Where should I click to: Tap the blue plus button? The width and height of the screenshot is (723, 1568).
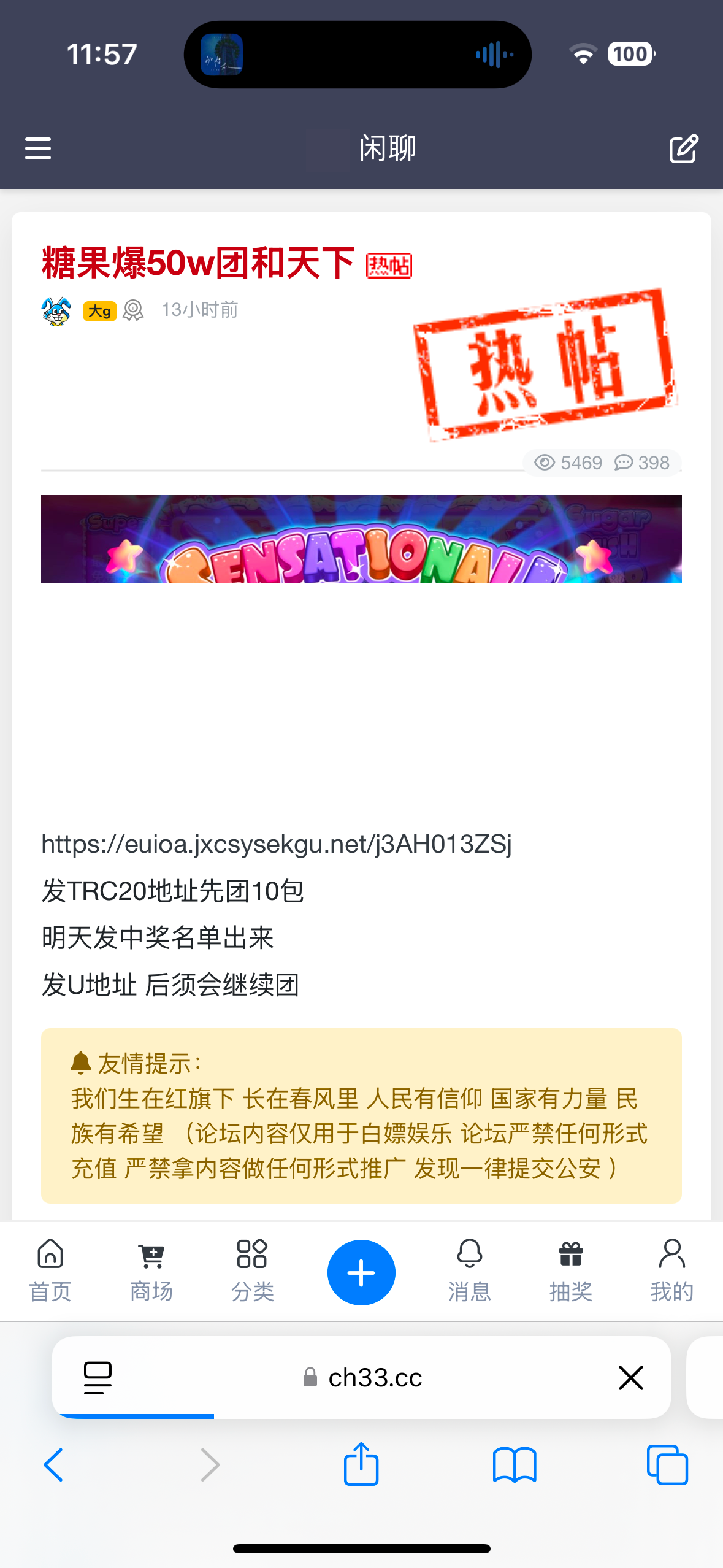pyautogui.click(x=361, y=1272)
